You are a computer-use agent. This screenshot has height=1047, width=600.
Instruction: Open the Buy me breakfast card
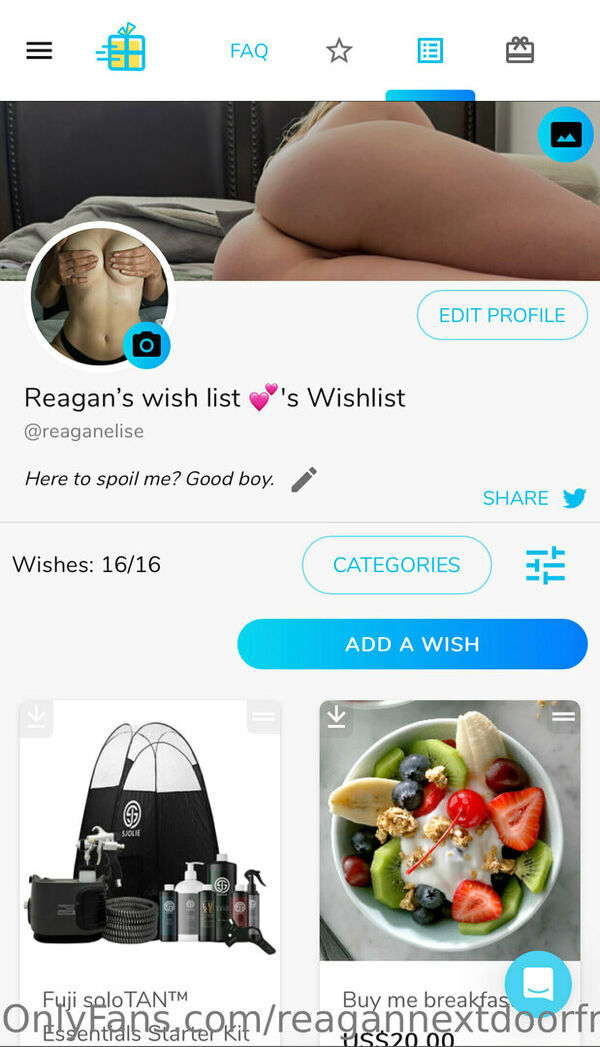449,840
